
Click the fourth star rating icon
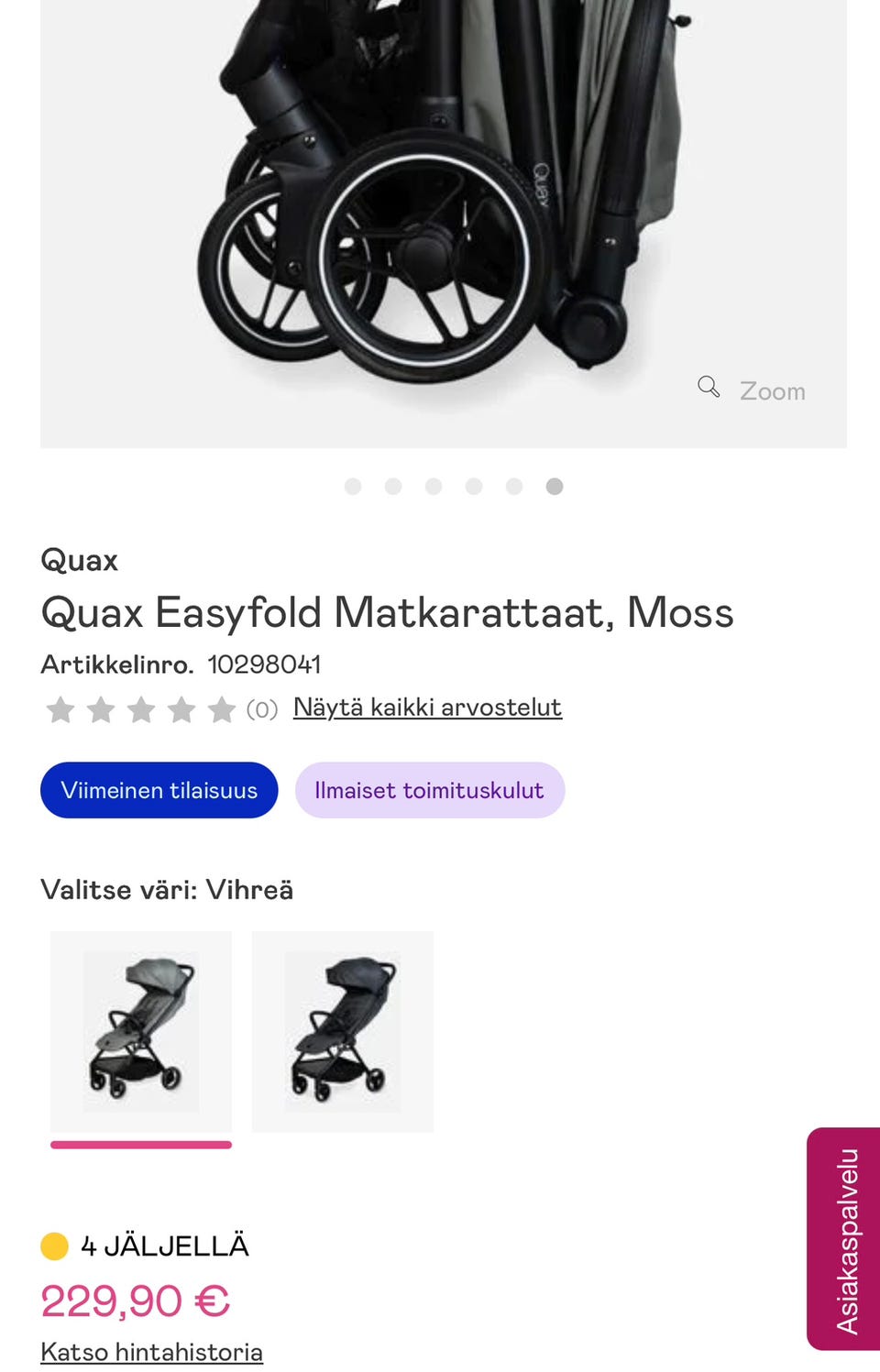tap(180, 708)
